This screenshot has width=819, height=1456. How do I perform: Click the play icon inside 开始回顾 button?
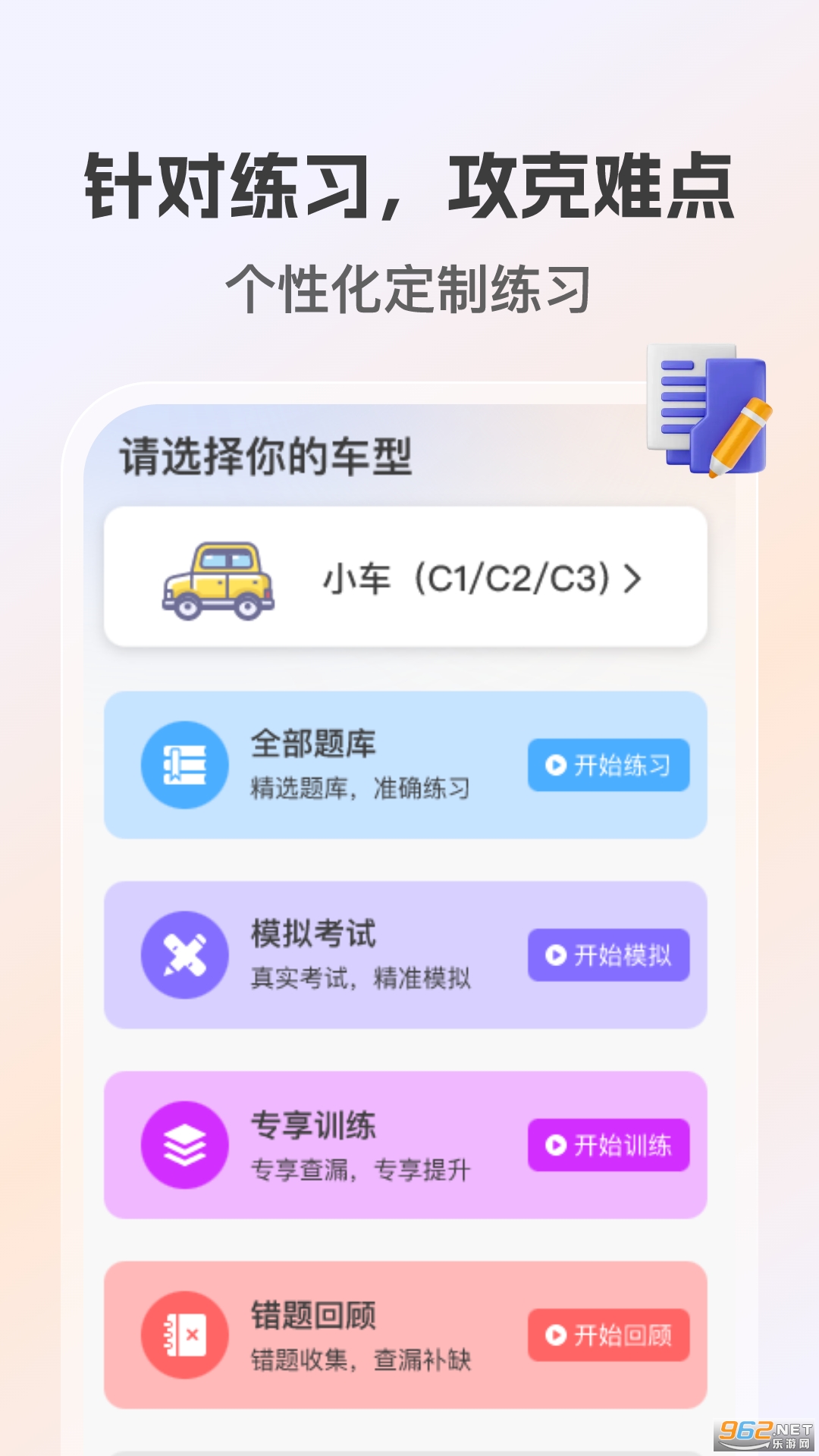pyautogui.click(x=556, y=1336)
